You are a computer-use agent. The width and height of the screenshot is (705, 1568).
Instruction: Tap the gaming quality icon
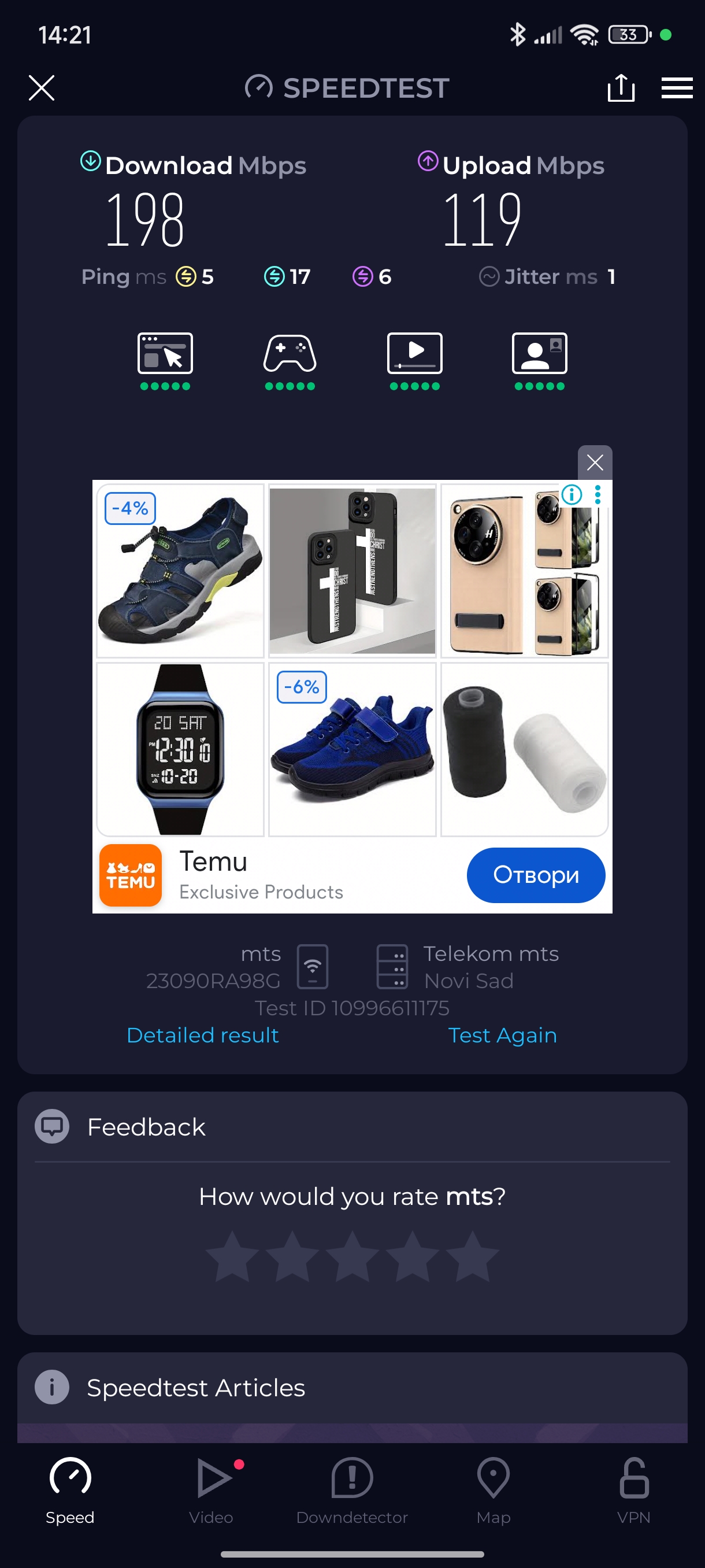(x=290, y=354)
